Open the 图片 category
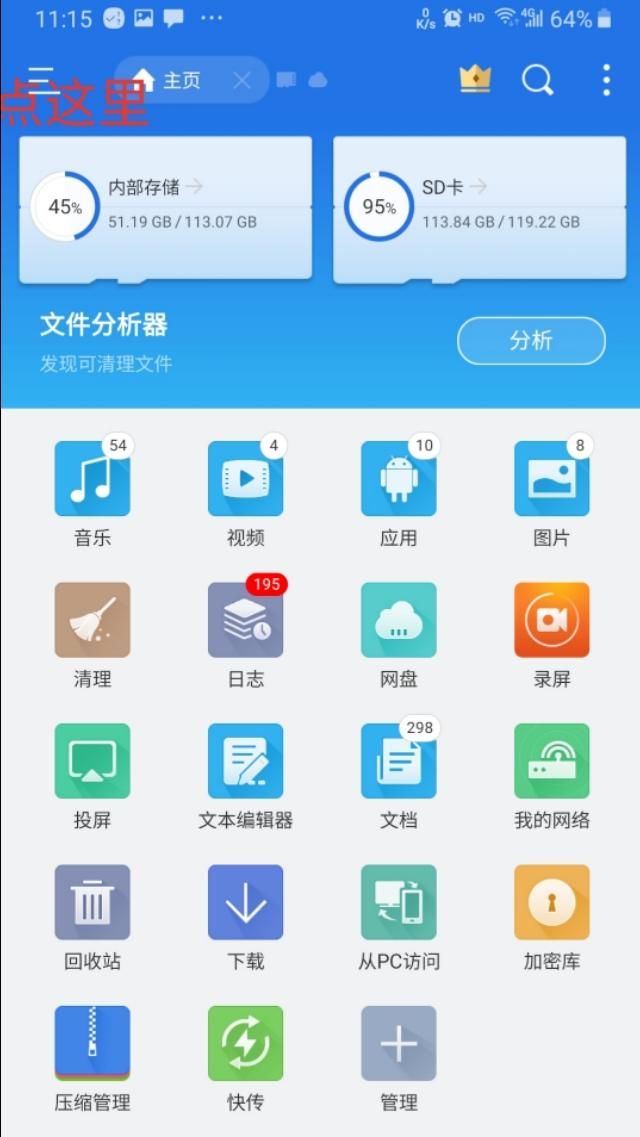Image resolution: width=640 pixels, height=1137 pixels. pos(551,478)
